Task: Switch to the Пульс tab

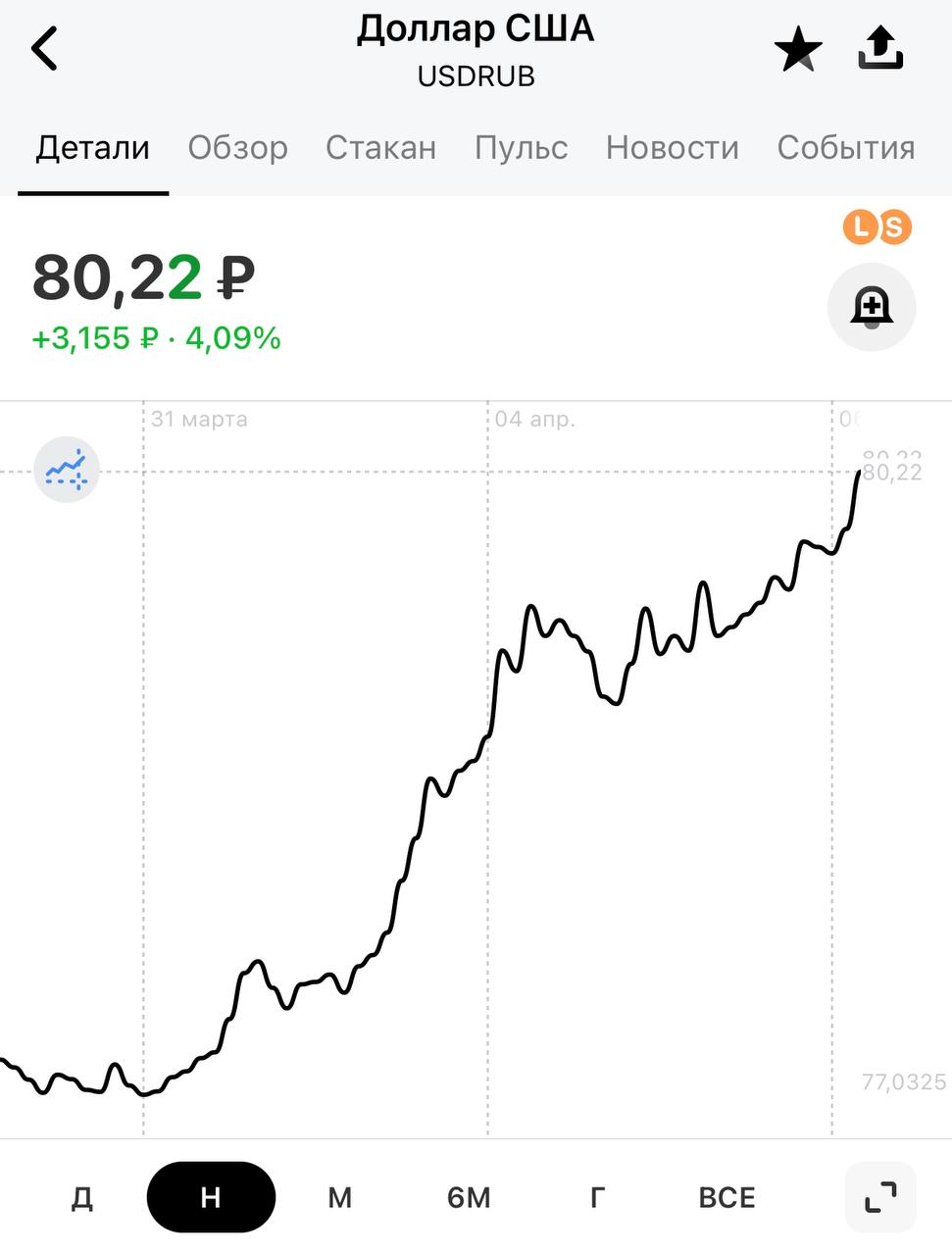Action: 521,148
